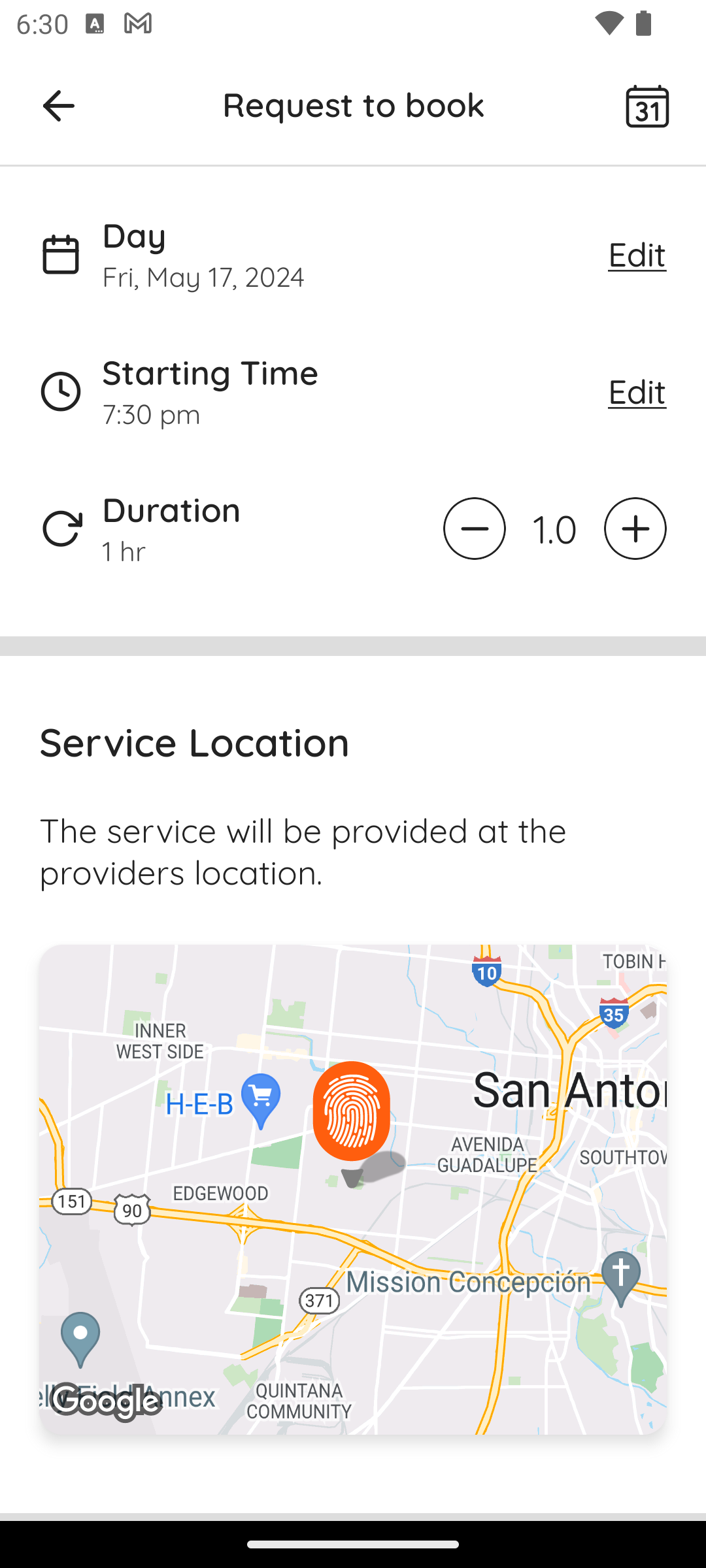Decrease the duration with the minus button
This screenshot has height=1568, width=706.
click(x=475, y=529)
